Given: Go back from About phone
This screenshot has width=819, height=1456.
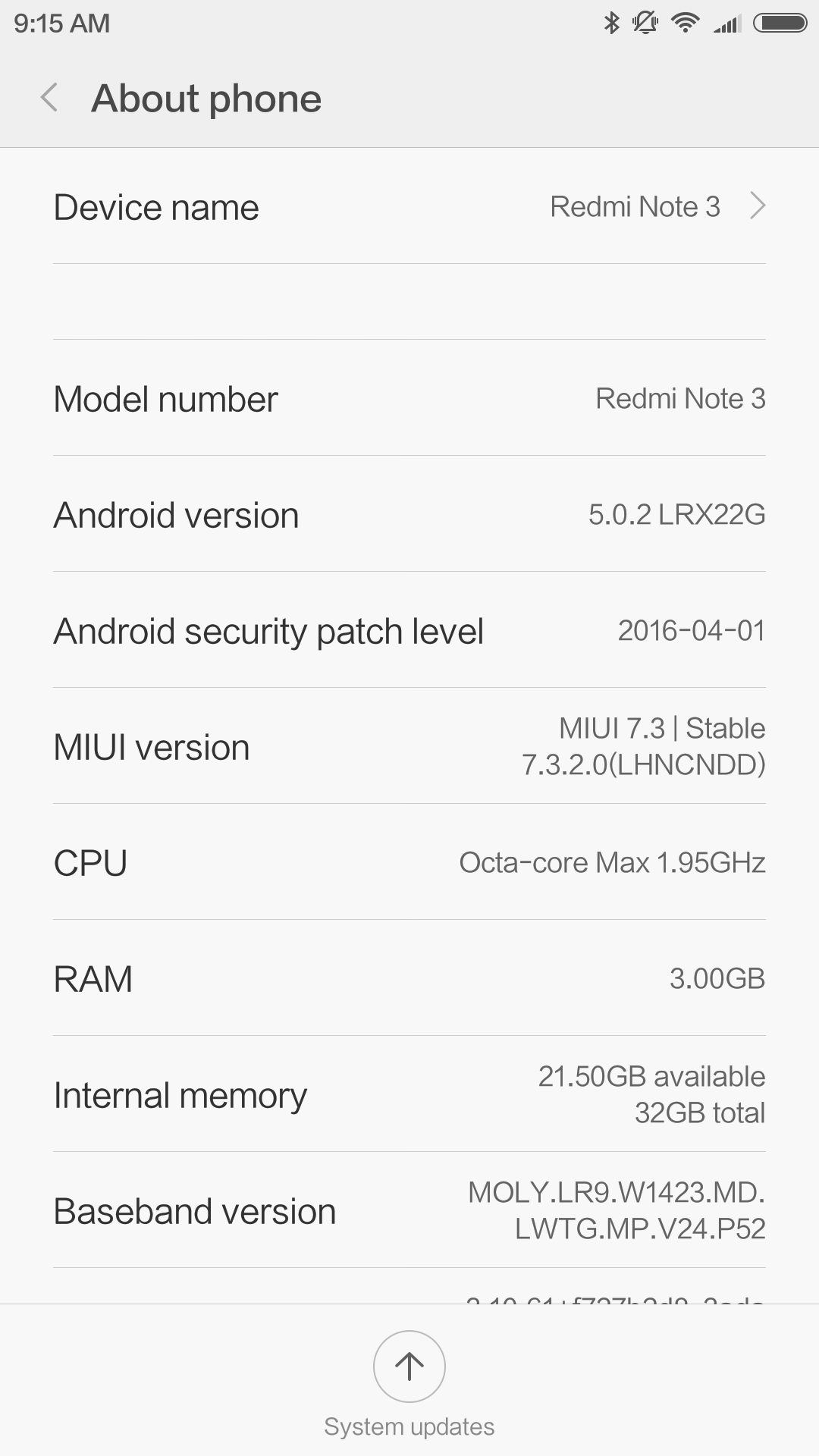Looking at the screenshot, I should click(x=49, y=99).
